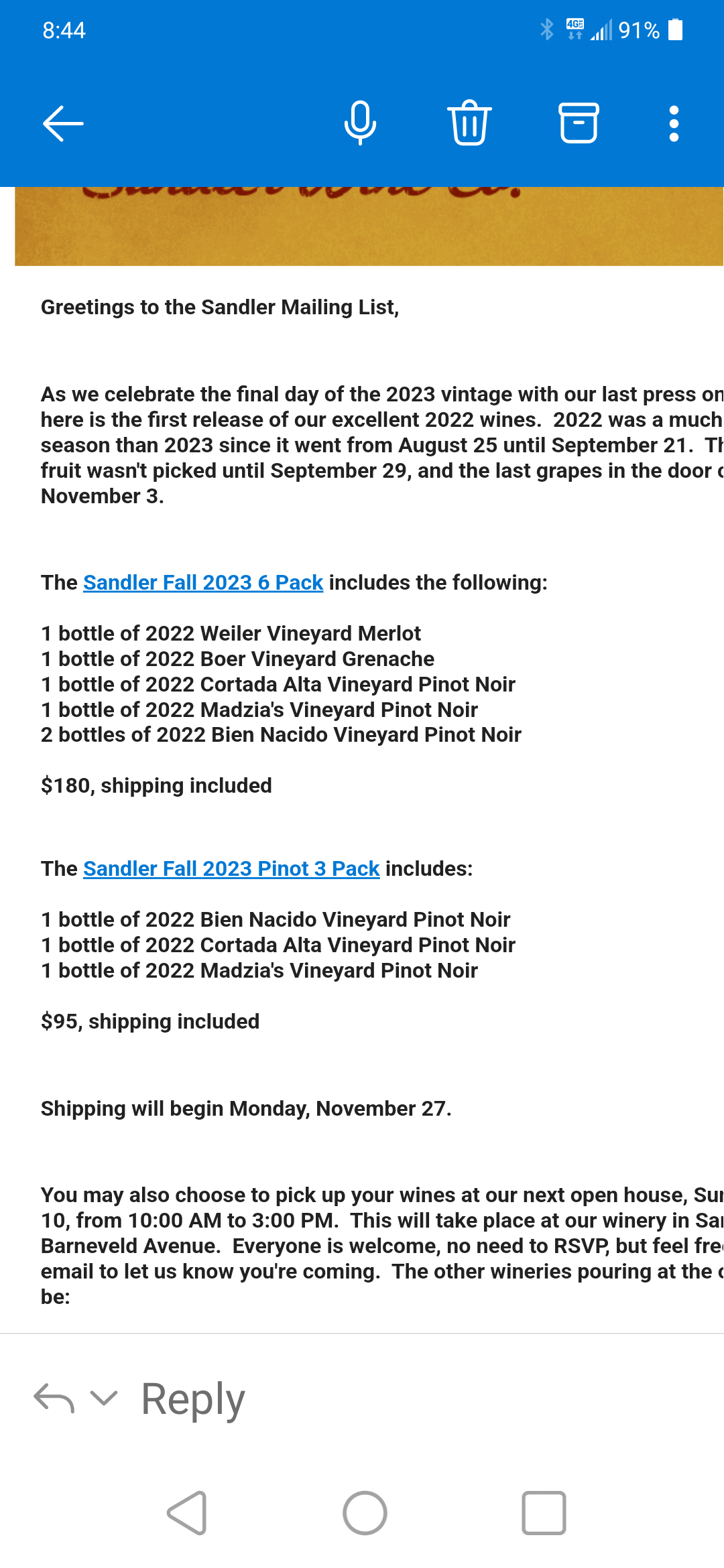
Task: Expand reply options with the down chevron
Action: coord(104,1398)
